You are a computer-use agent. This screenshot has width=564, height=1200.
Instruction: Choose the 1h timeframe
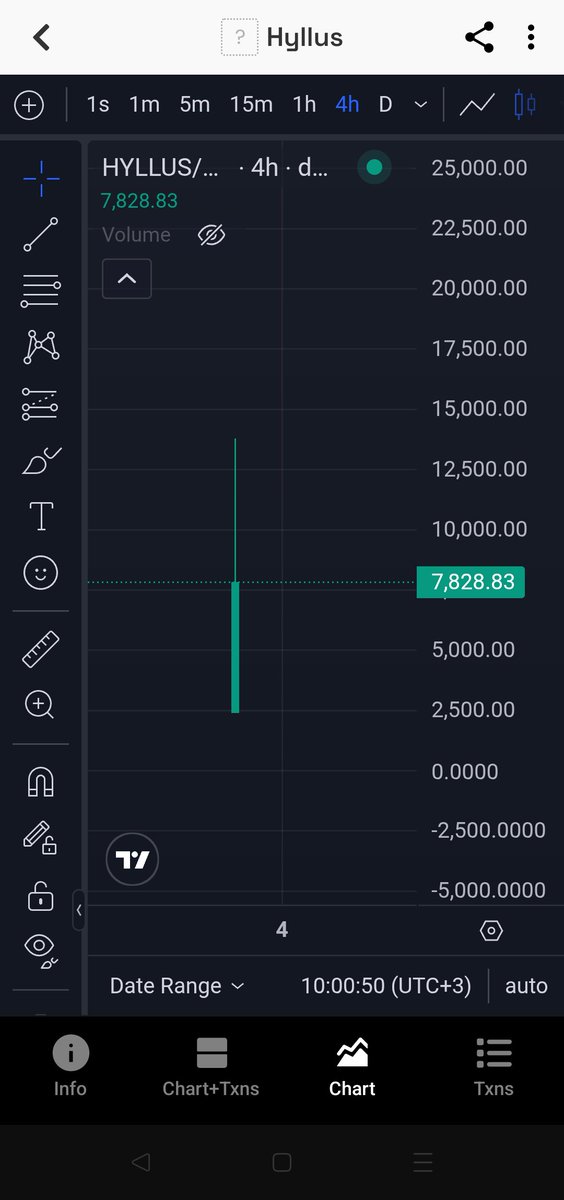point(304,104)
